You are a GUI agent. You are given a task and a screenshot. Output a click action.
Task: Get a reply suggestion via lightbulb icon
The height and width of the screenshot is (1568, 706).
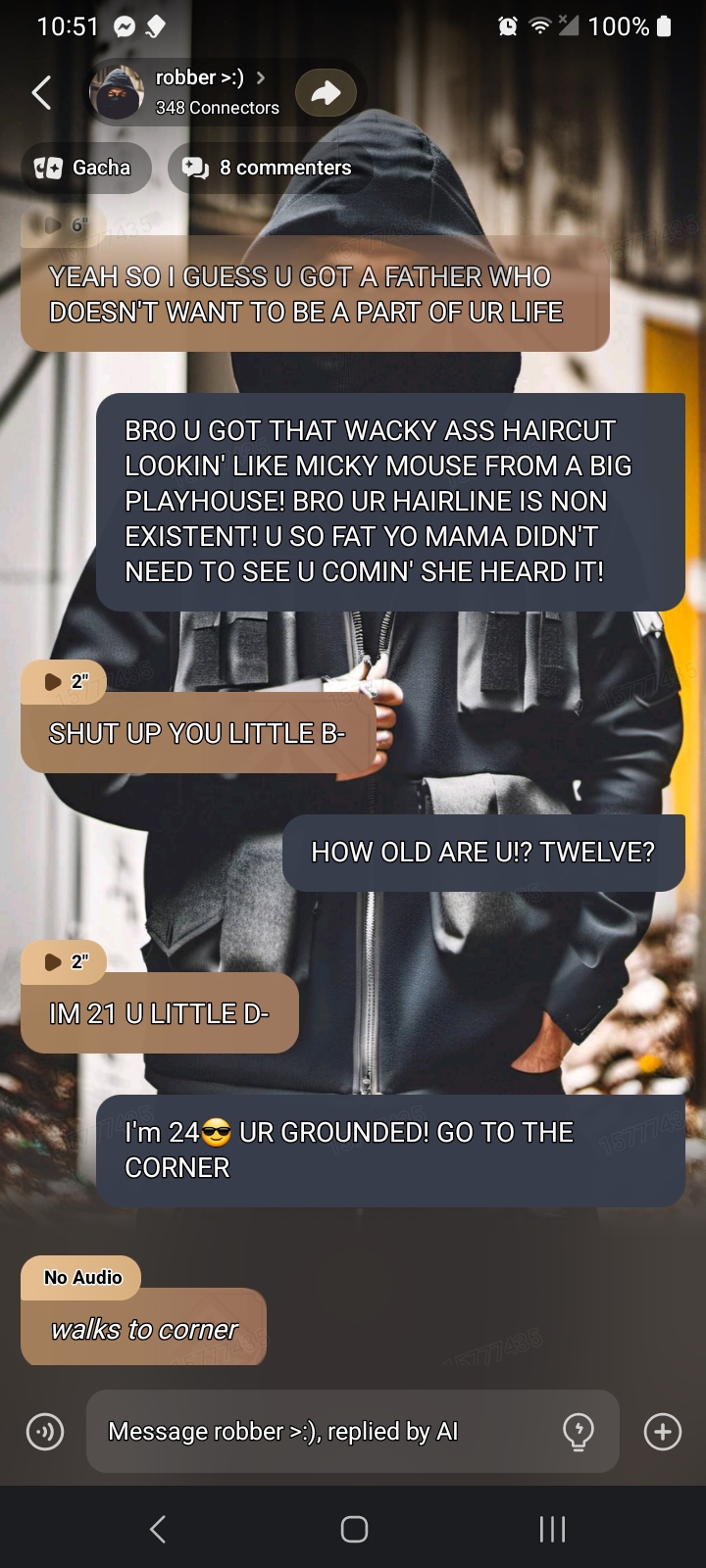[x=579, y=1432]
